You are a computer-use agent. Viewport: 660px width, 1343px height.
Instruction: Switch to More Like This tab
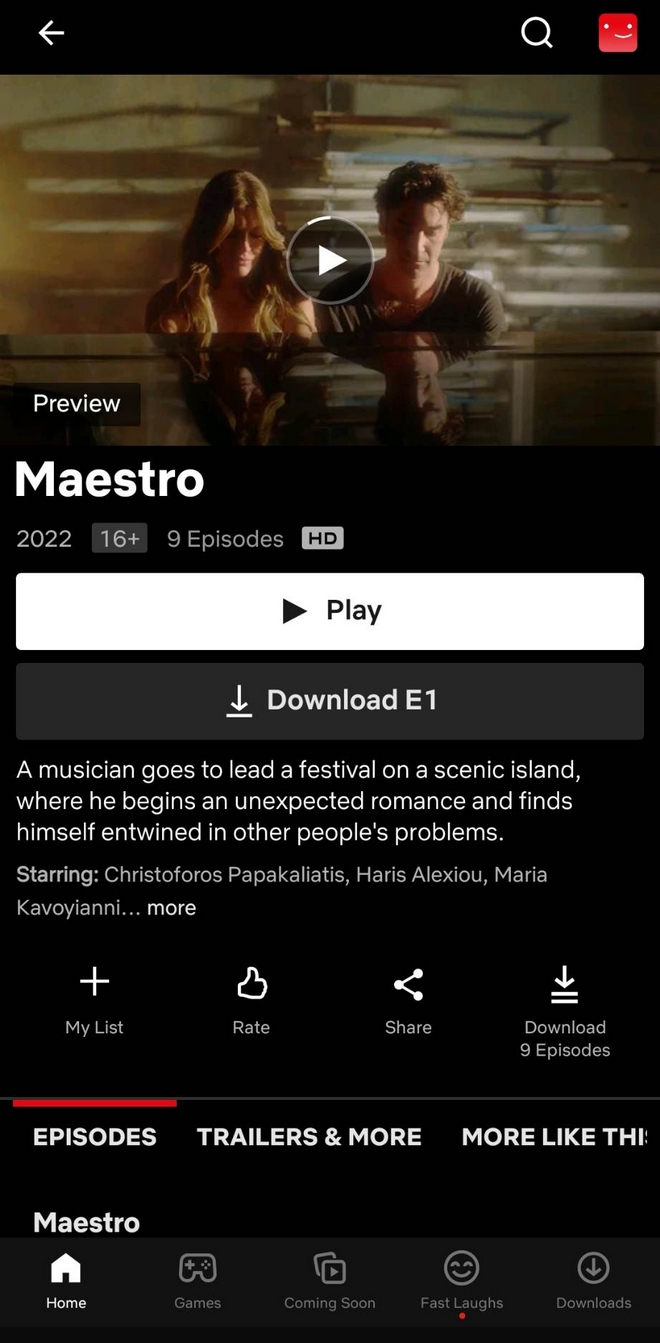[x=553, y=1137]
